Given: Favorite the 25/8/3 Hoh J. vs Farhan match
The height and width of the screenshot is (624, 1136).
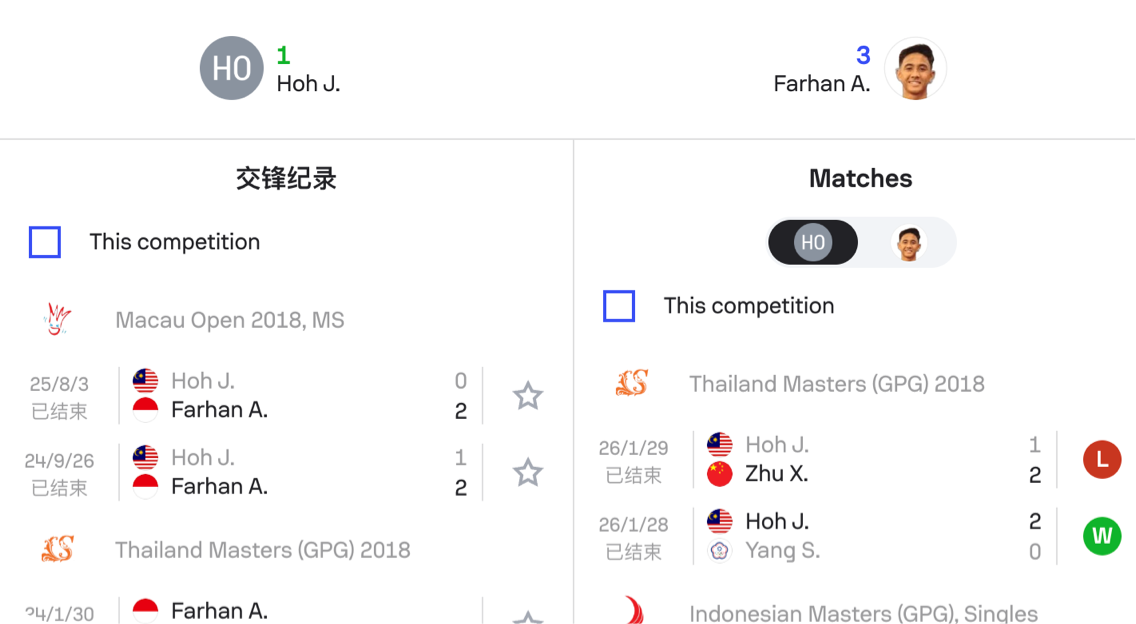Looking at the screenshot, I should click(x=527, y=396).
